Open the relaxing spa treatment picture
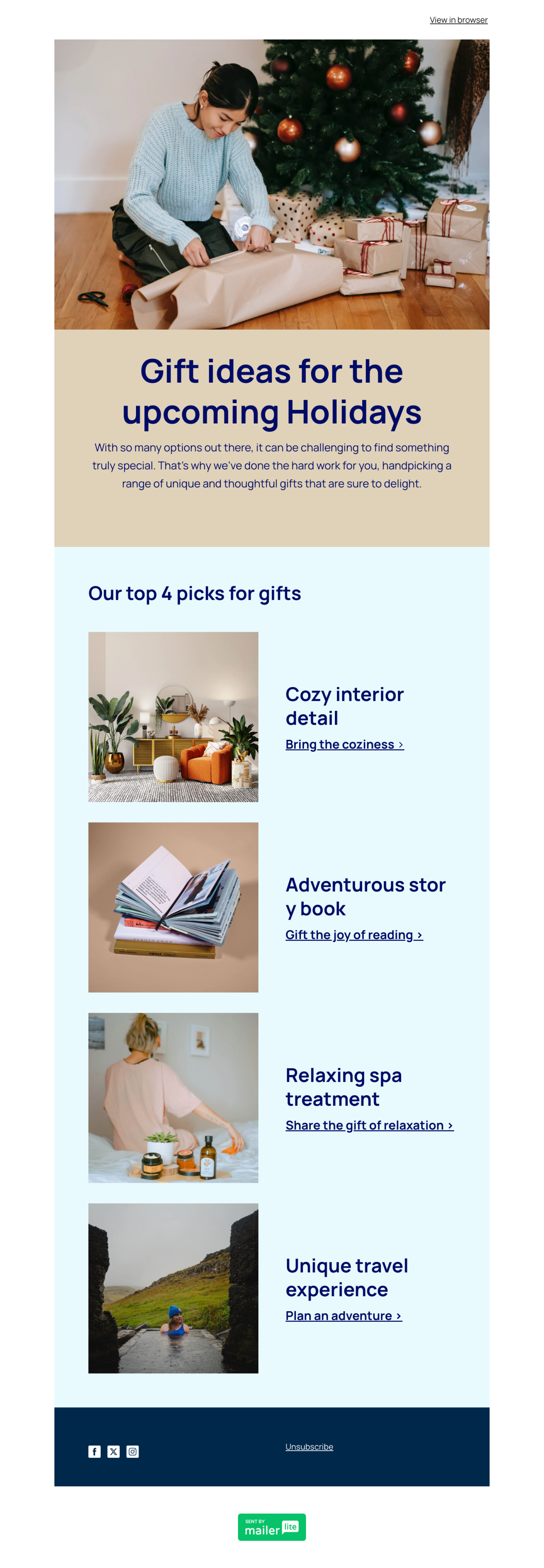 [173, 1098]
